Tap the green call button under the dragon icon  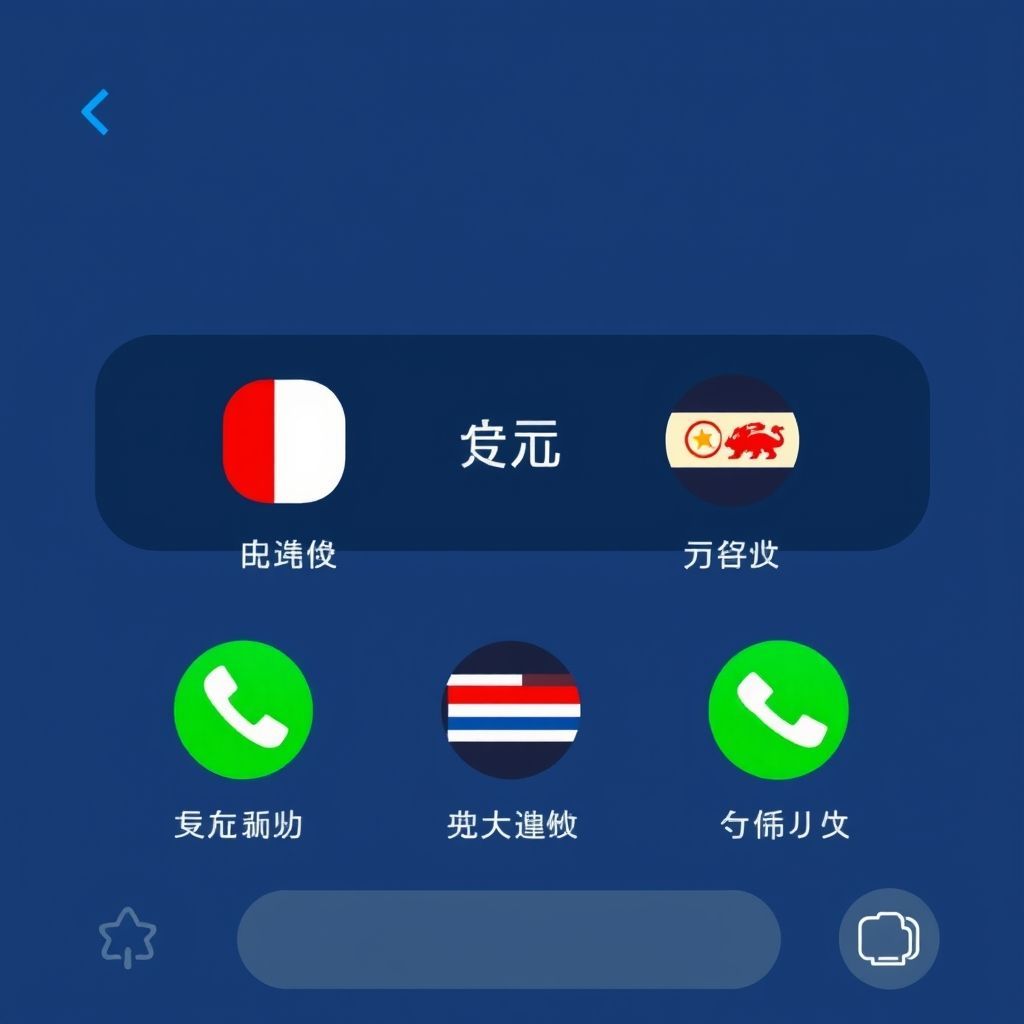(778, 710)
